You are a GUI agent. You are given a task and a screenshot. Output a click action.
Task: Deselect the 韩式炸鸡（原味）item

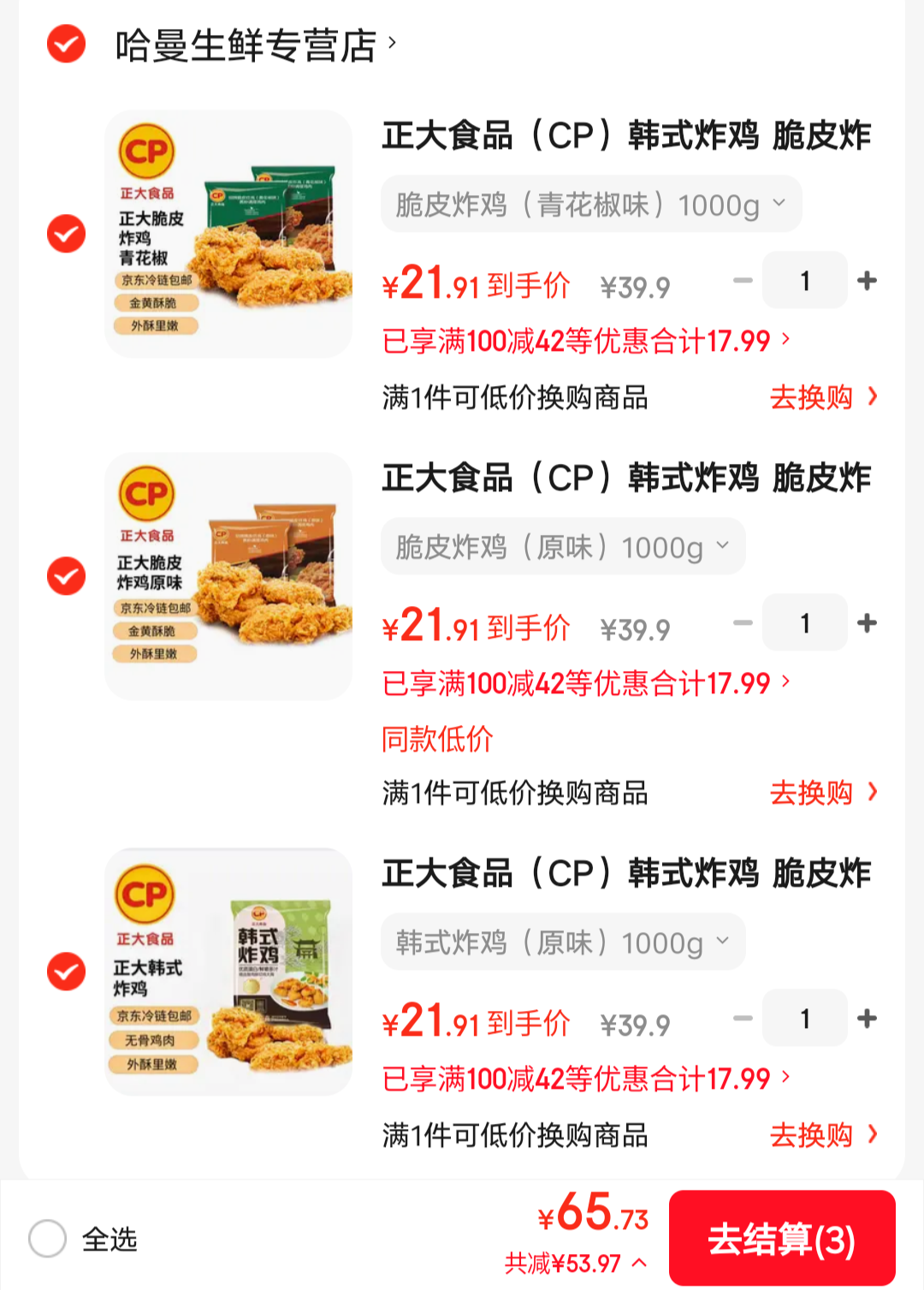click(66, 972)
